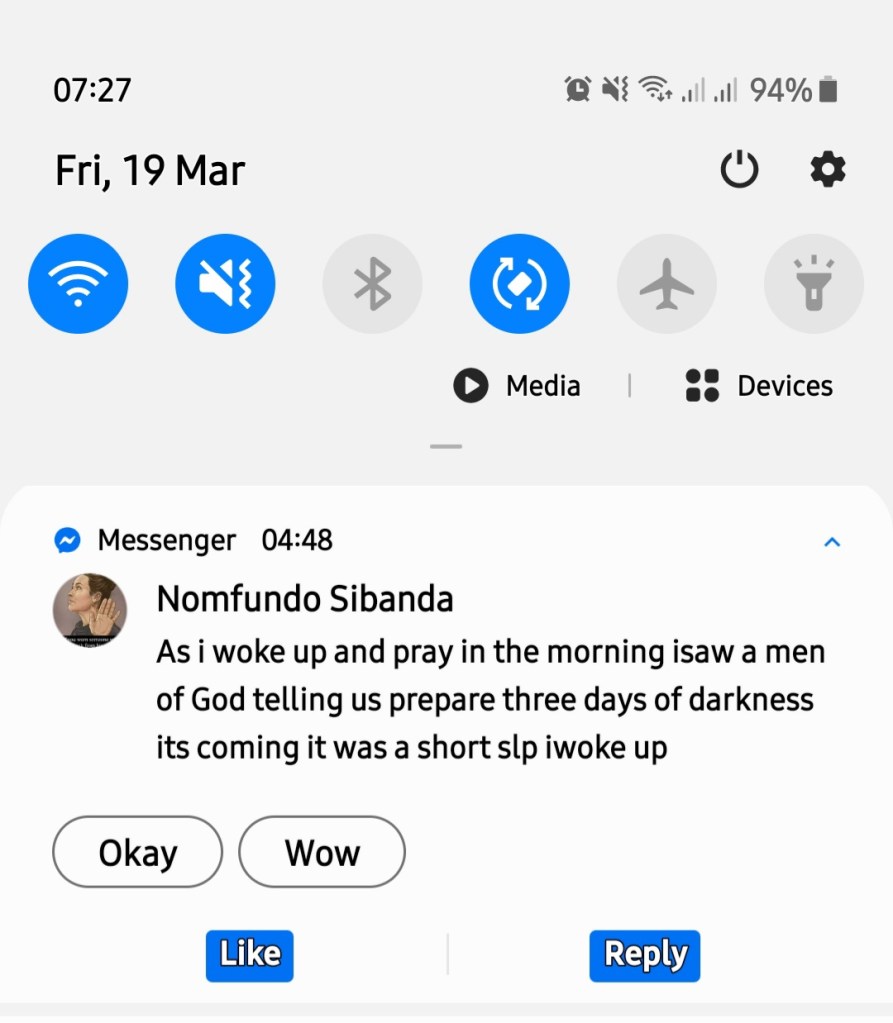Switch on the flashlight
893x1023 pixels.
point(813,284)
